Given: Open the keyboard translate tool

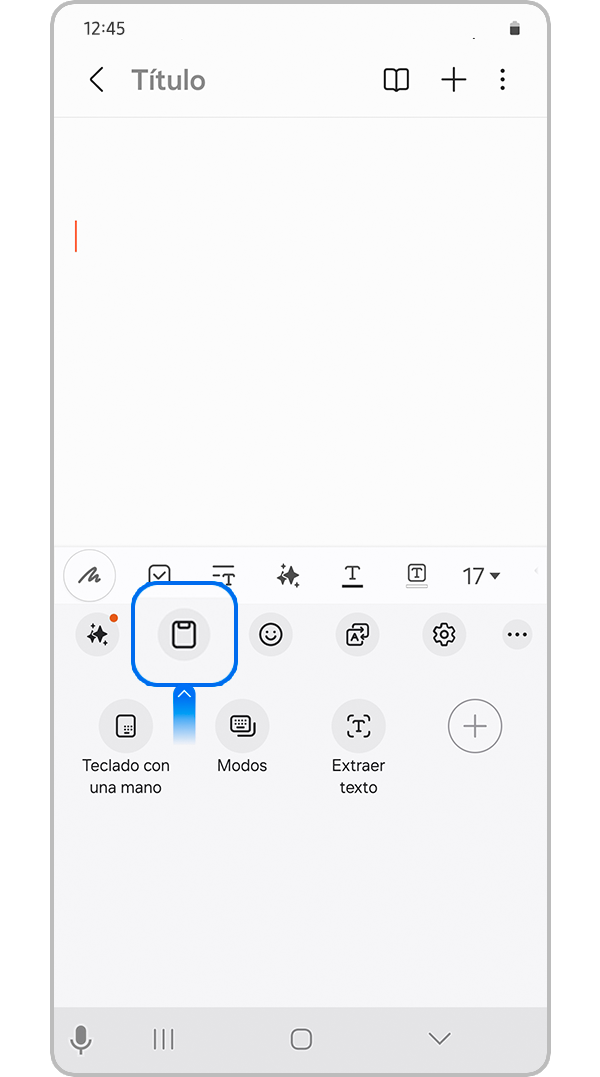Looking at the screenshot, I should point(358,634).
